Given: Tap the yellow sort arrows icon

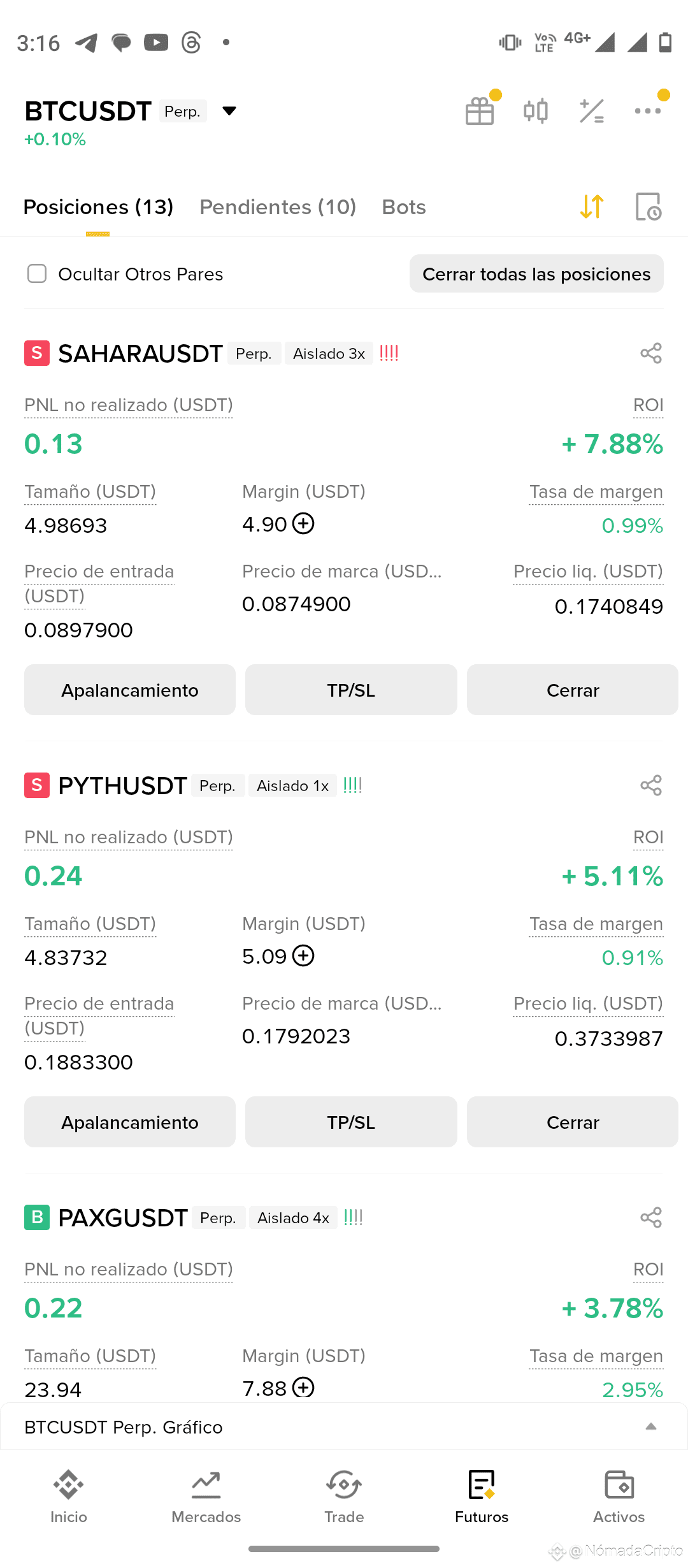Looking at the screenshot, I should (592, 207).
